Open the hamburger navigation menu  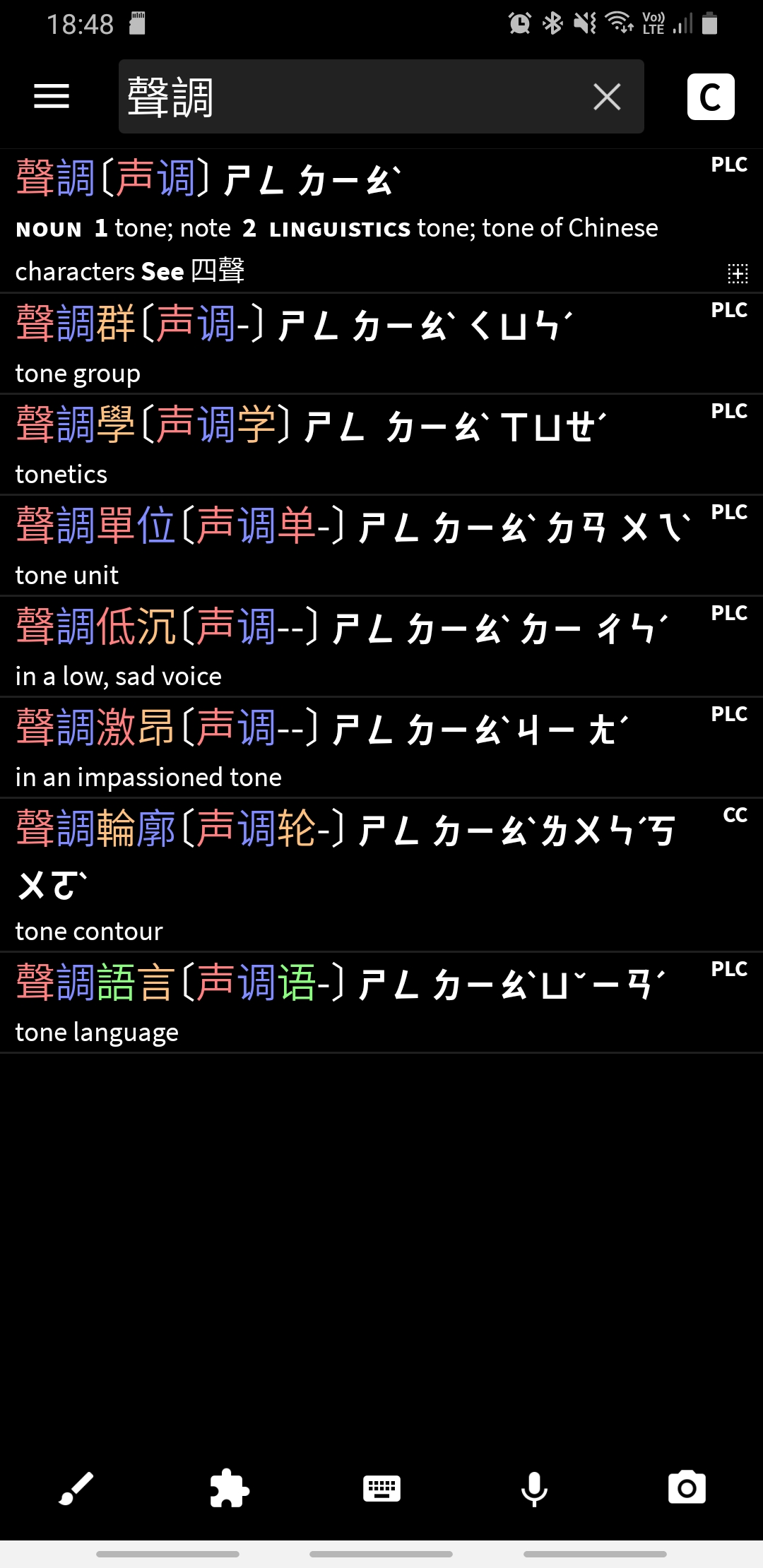coord(52,96)
